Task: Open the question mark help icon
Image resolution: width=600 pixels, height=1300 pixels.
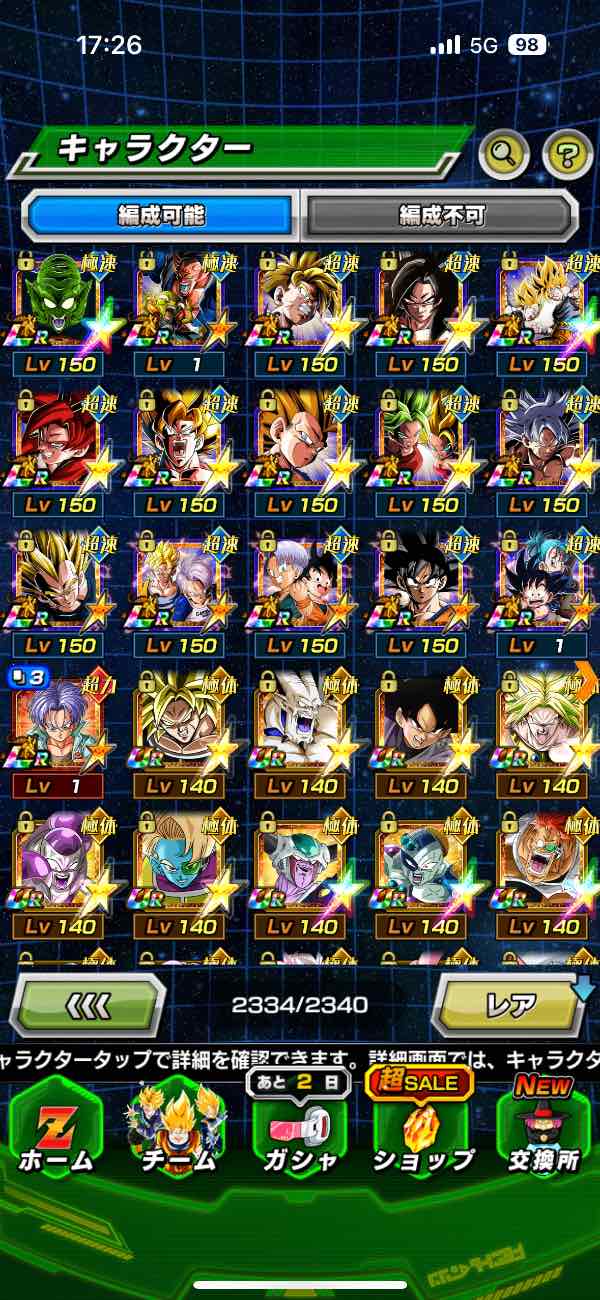Action: point(567,153)
